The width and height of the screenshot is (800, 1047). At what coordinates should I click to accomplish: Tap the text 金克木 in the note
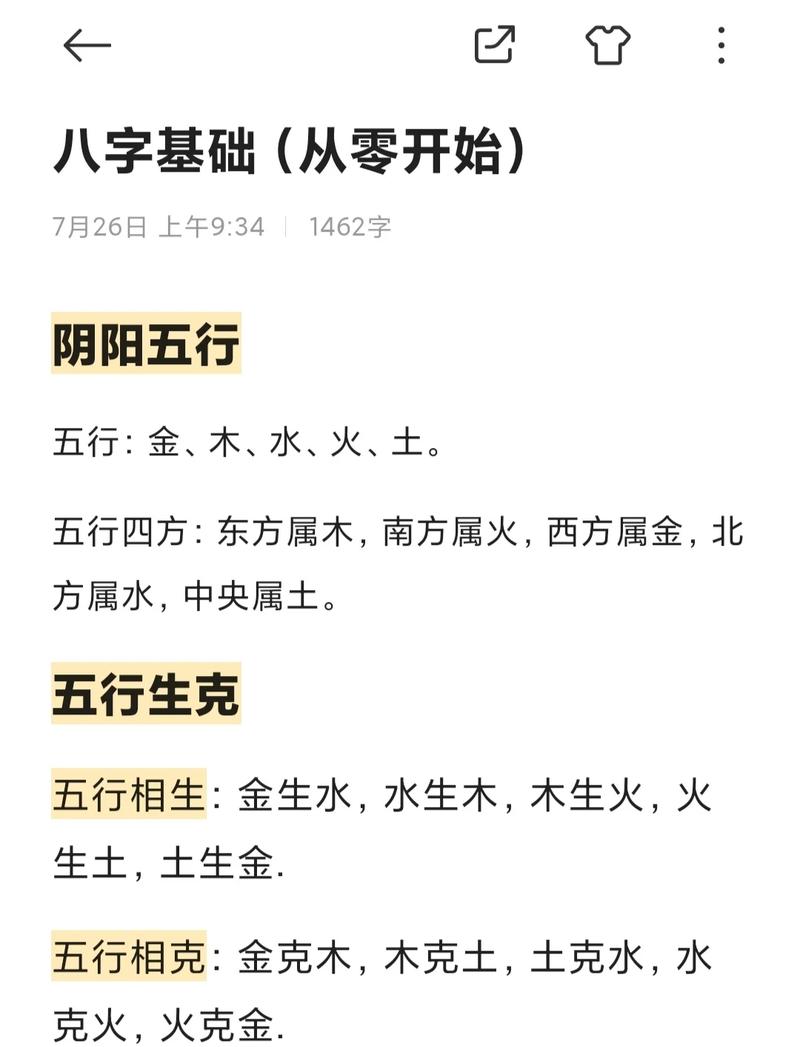click(290, 957)
